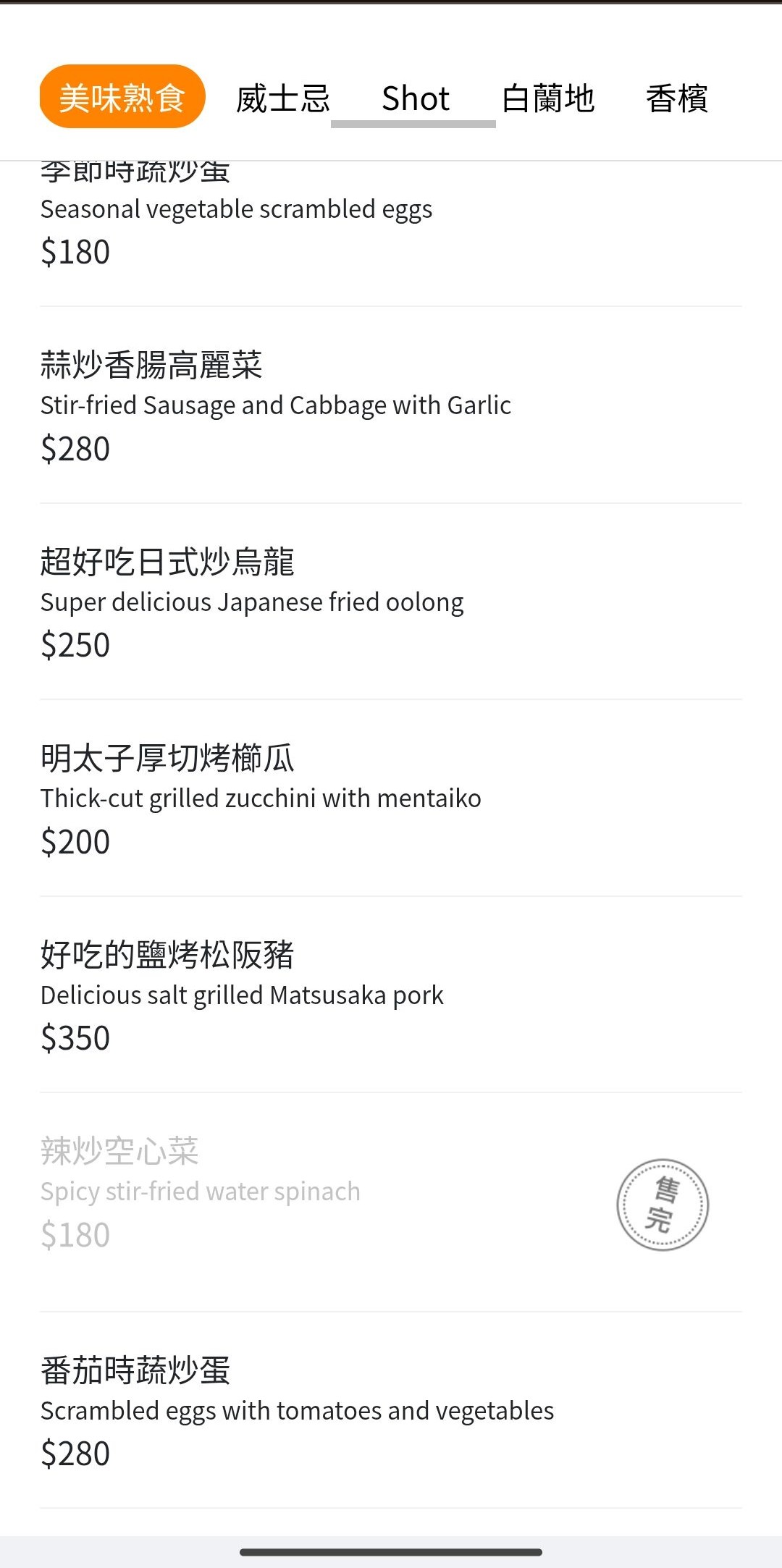The width and height of the screenshot is (782, 1568).
Task: Choose Stir-fried Sausage and Cabbage with Garlic
Action: 275,405
